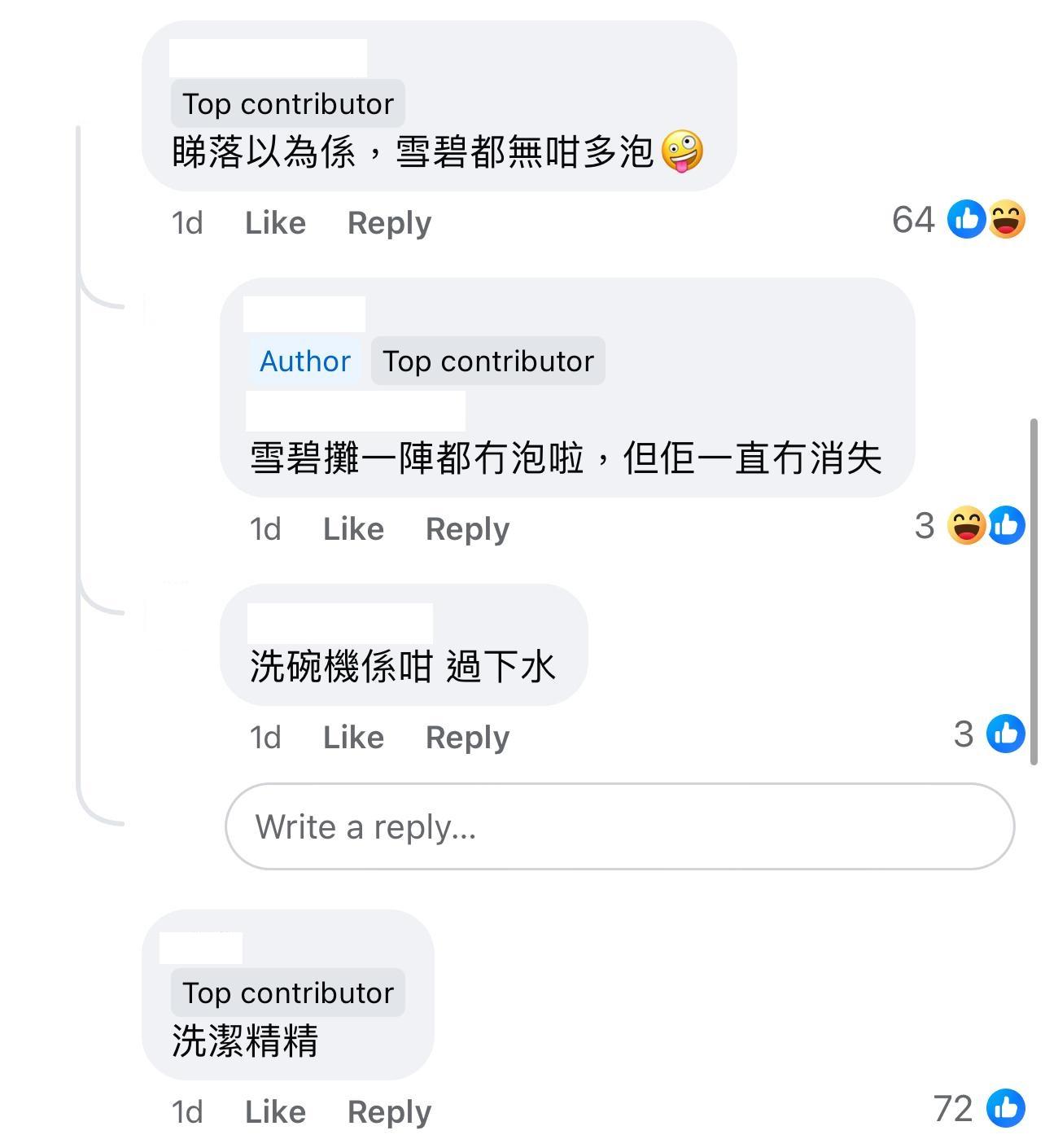
Task: Like the 洗碗機係咁 過下水 reply
Action: [353, 738]
